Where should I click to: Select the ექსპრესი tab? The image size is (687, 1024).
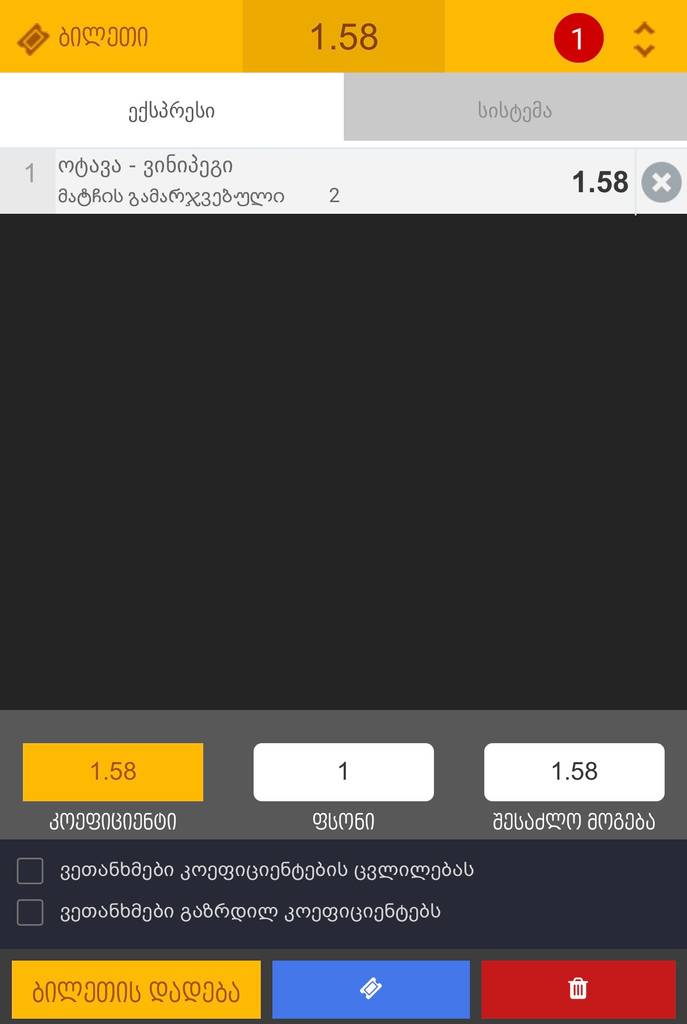171,110
